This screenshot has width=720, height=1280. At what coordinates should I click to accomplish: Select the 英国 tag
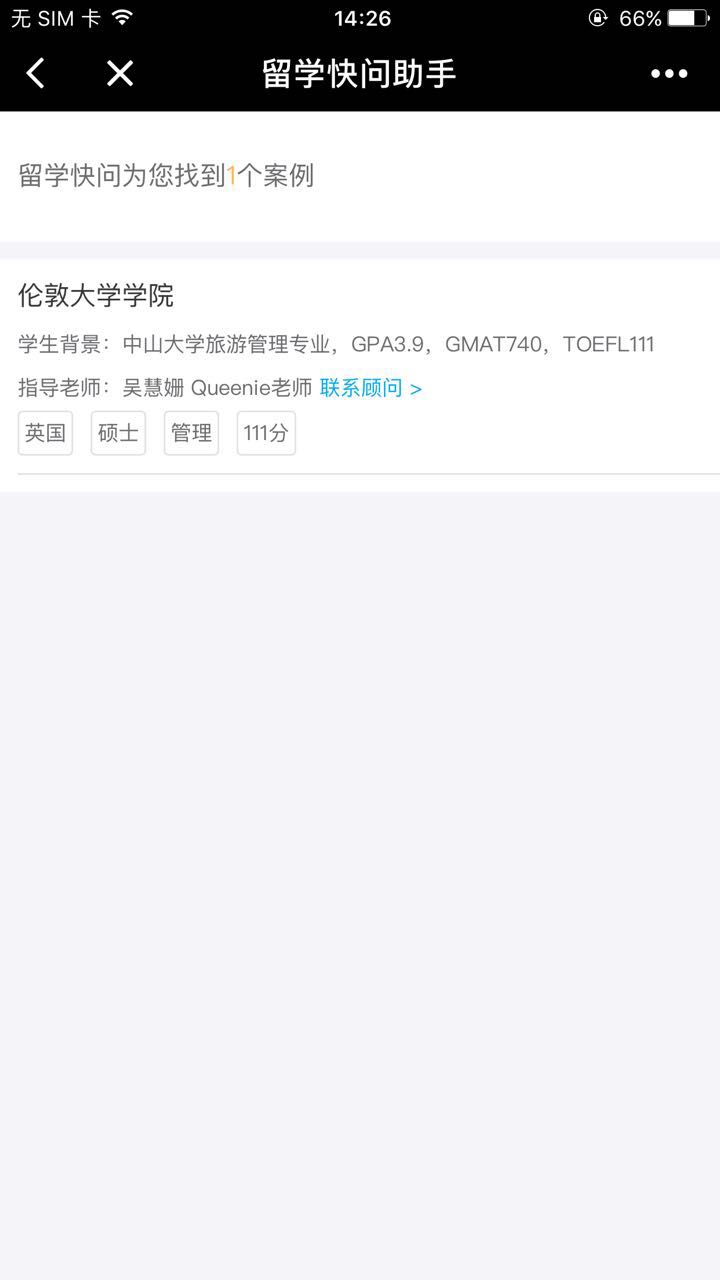[46, 433]
